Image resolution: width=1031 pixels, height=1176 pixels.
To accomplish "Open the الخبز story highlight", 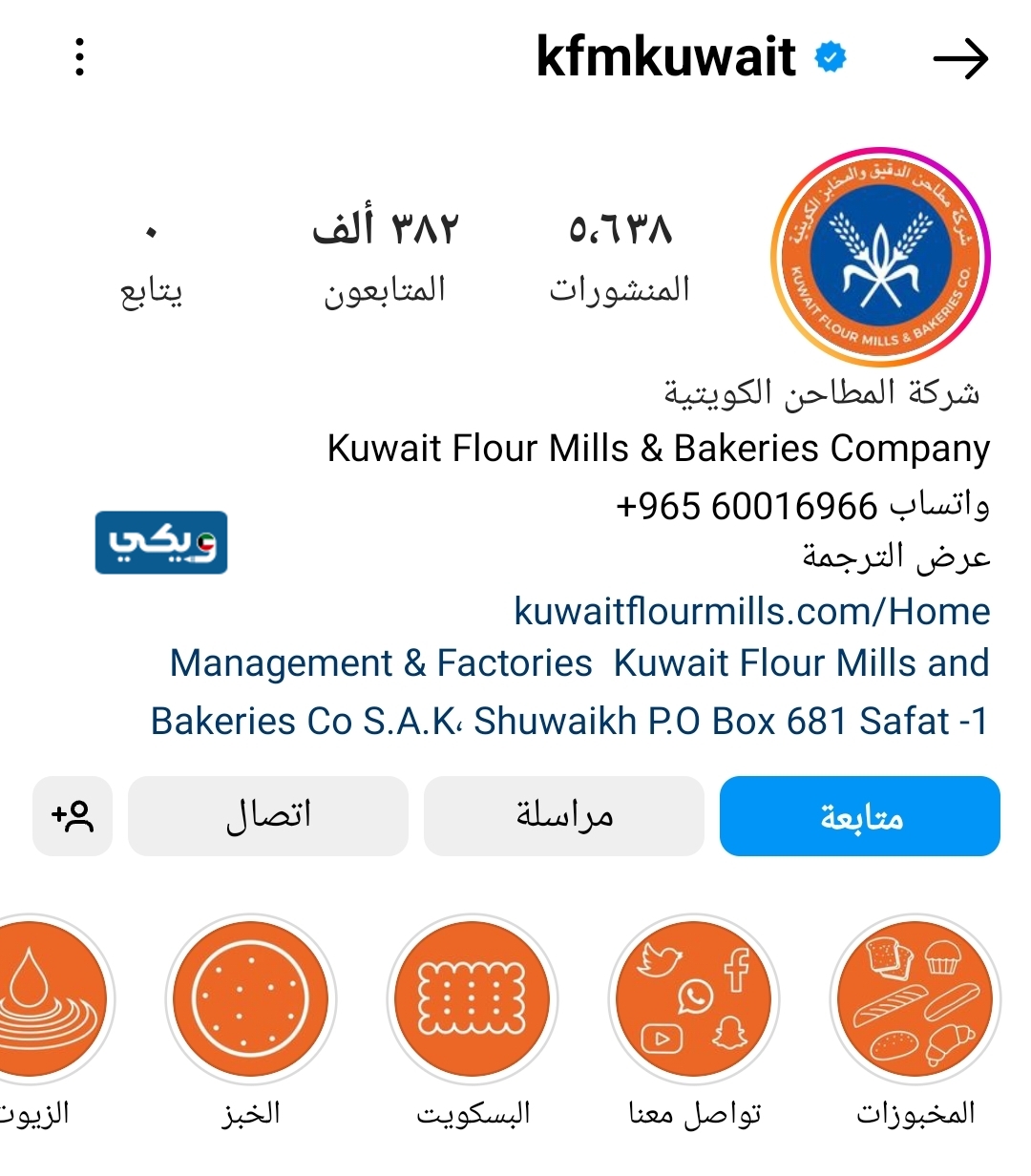I will (251, 1000).
